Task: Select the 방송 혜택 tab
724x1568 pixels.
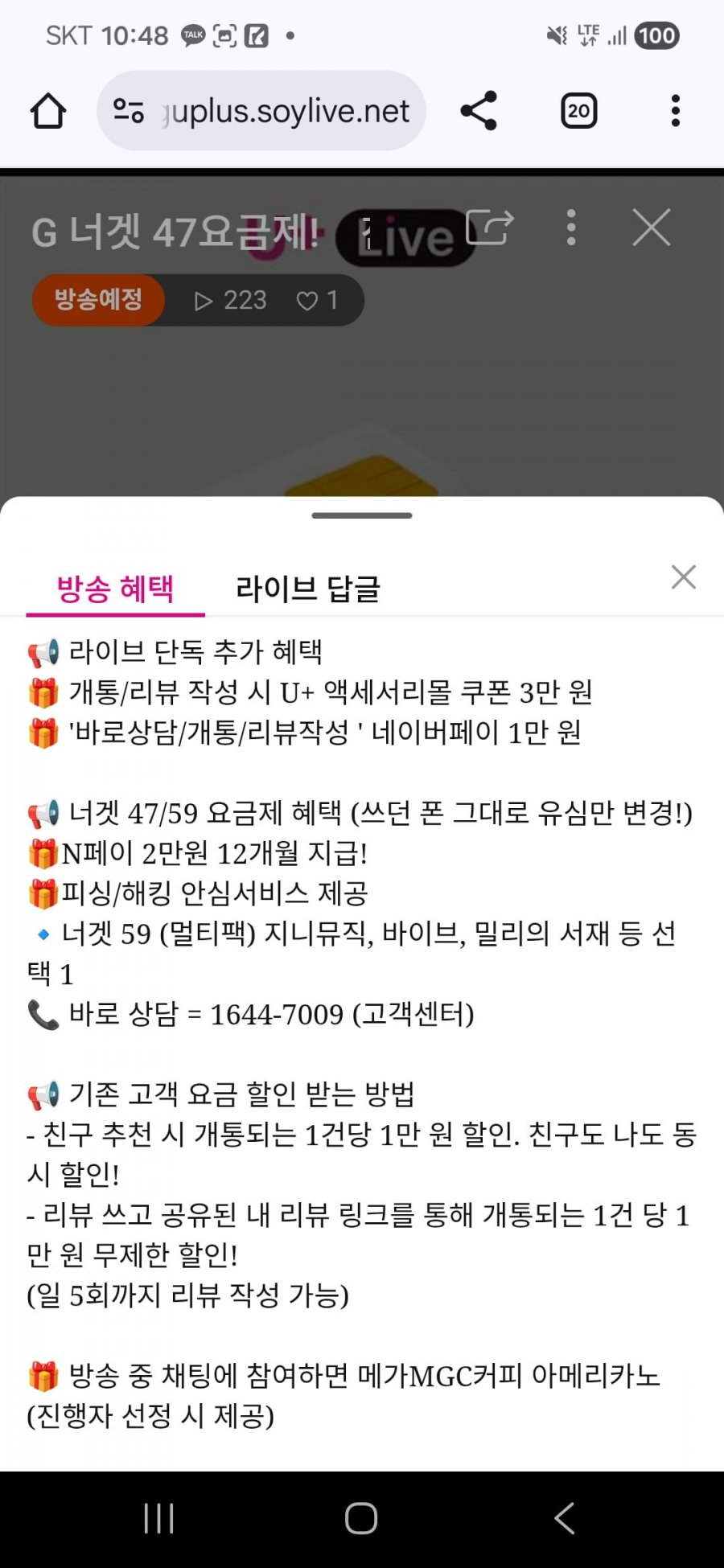Action: 115,589
